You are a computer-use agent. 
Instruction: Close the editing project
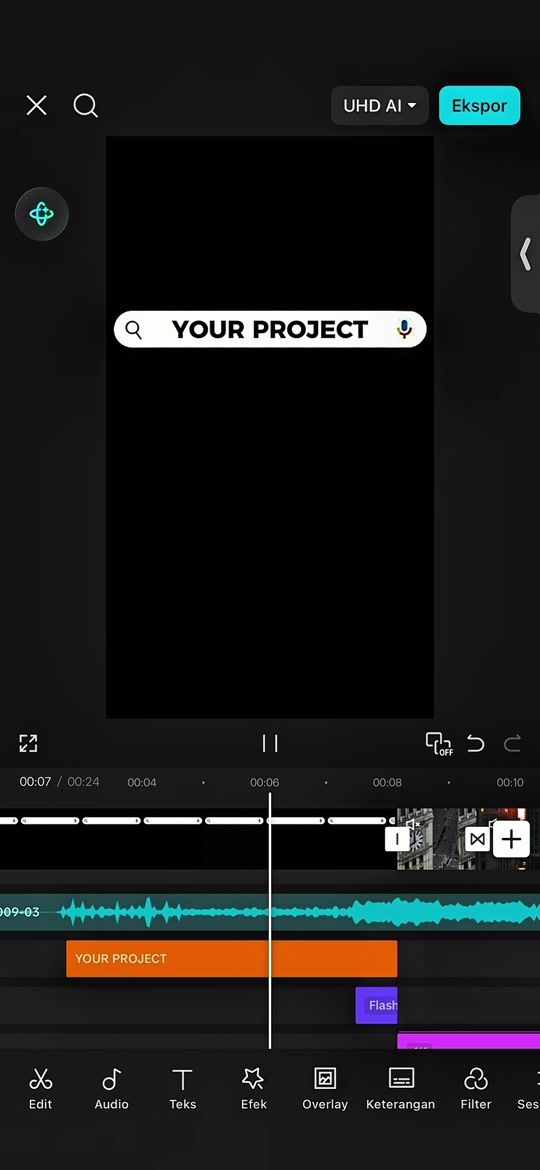(37, 105)
